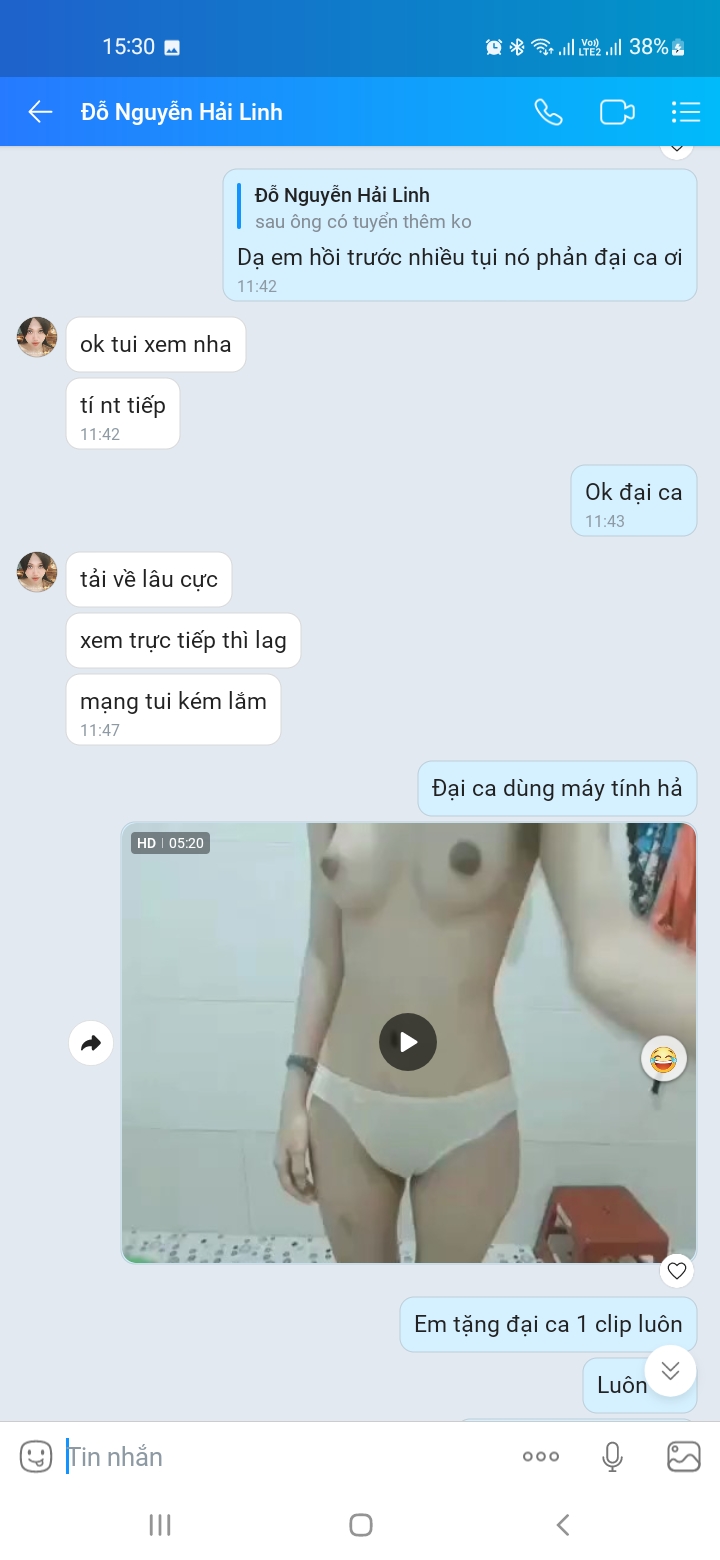This screenshot has width=720, height=1560.
Task: Focus the Tin nhắn message field
Action: point(280,1457)
